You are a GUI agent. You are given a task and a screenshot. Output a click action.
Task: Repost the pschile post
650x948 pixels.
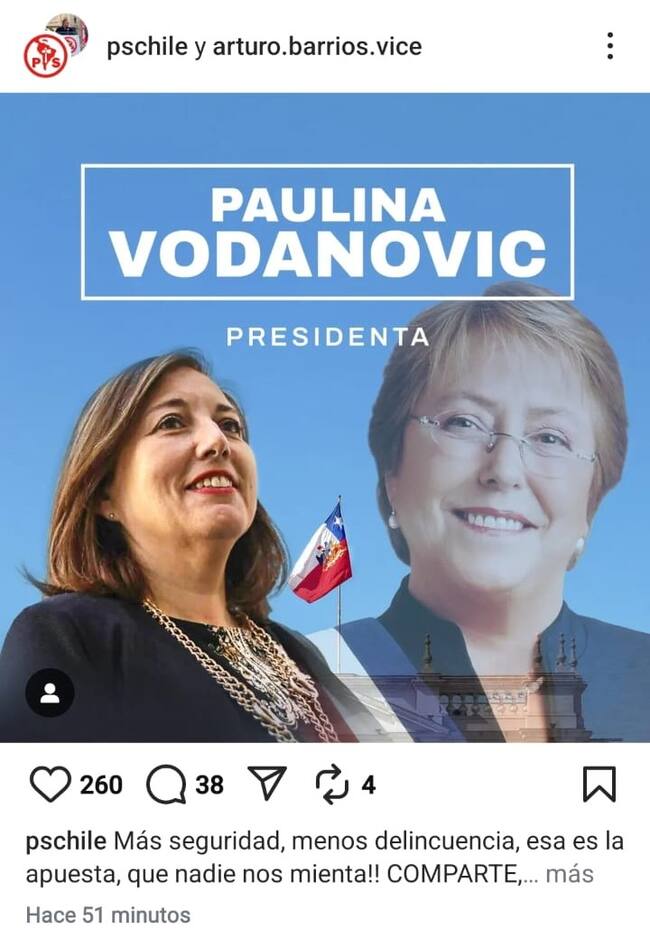331,785
